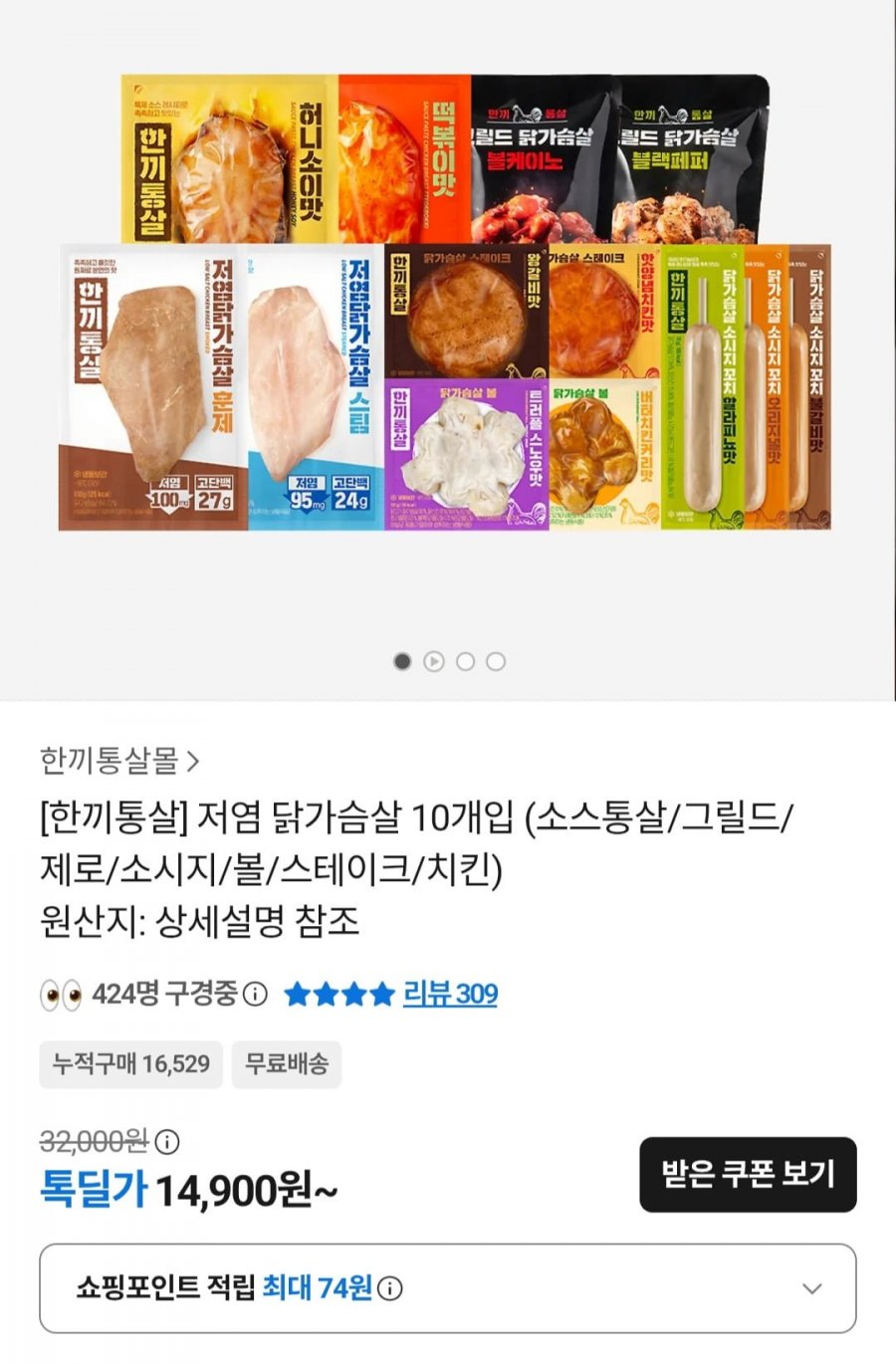Show info for 최대 74원 points
This screenshot has width=896, height=1364.
click(391, 1288)
